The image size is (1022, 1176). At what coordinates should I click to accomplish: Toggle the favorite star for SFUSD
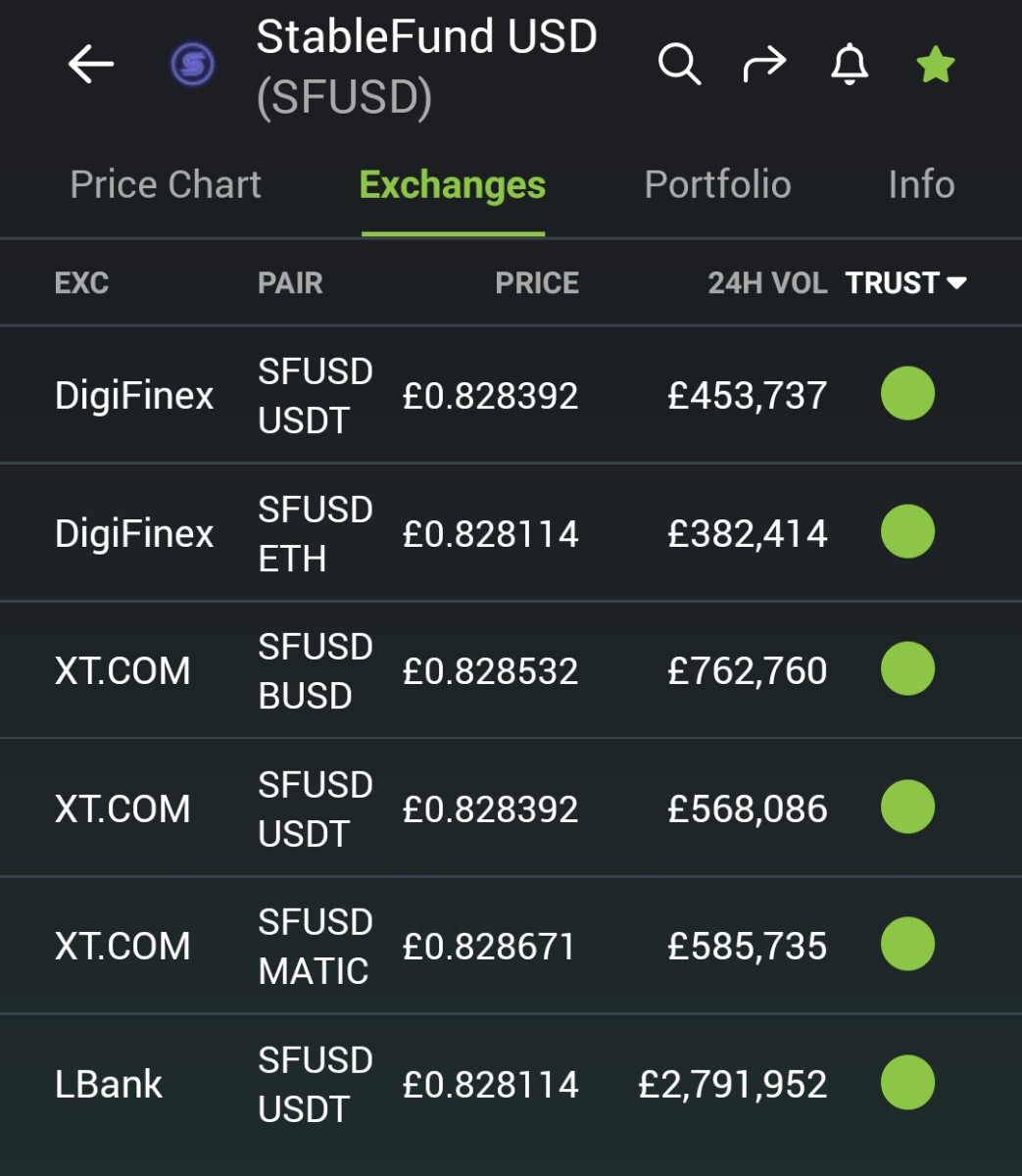(x=934, y=65)
